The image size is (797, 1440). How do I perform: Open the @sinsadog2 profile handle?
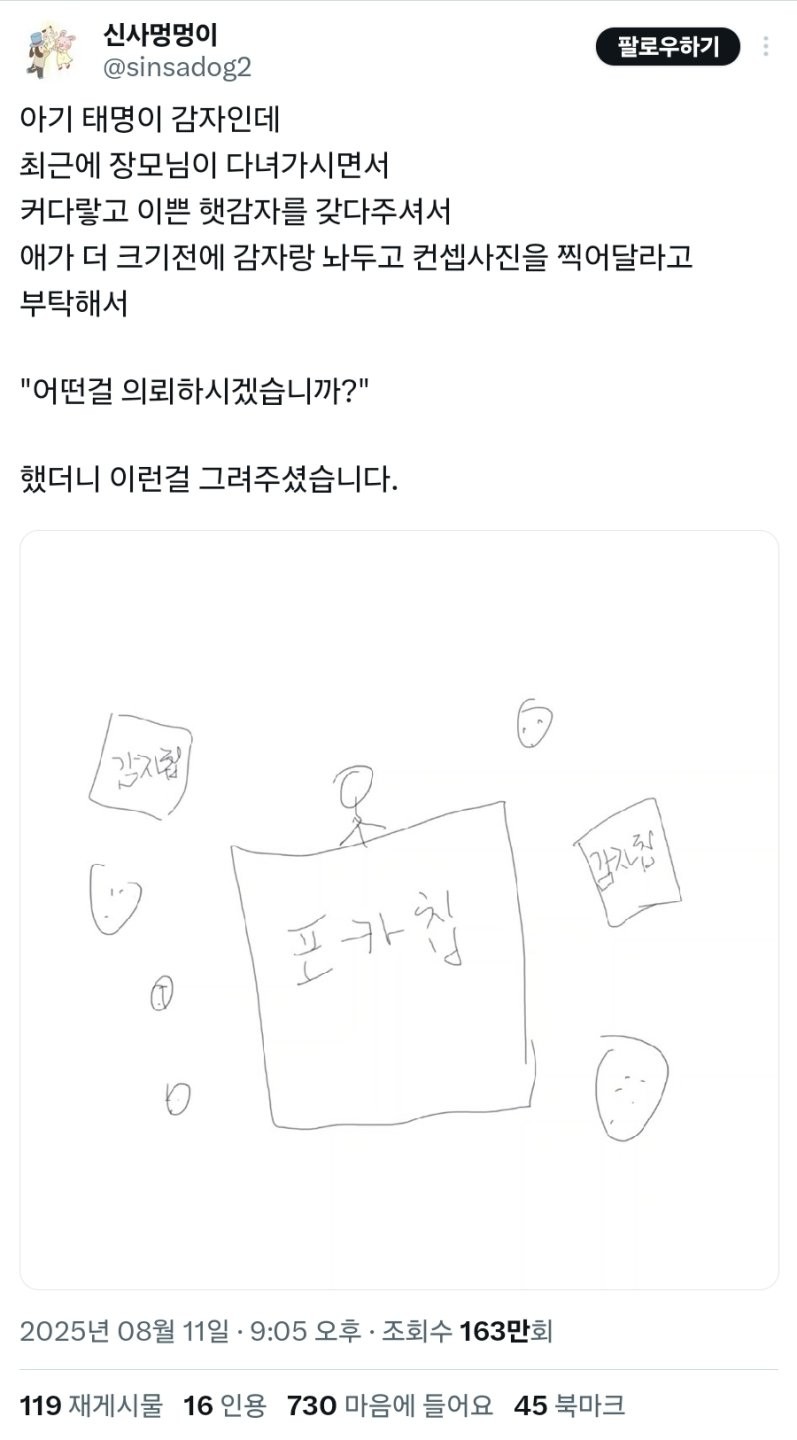pos(176,67)
